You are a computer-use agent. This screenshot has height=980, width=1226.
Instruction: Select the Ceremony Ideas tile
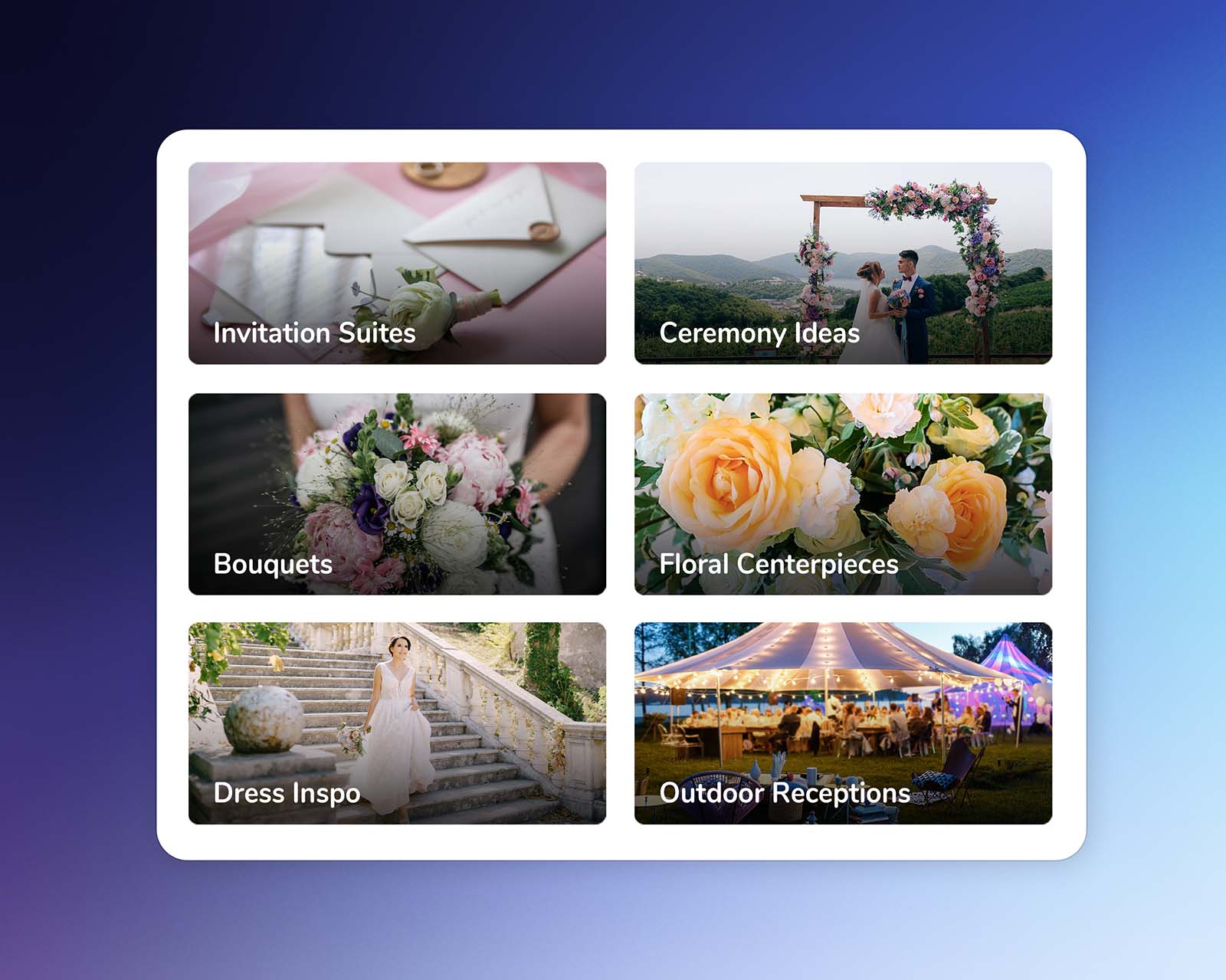coord(843,263)
